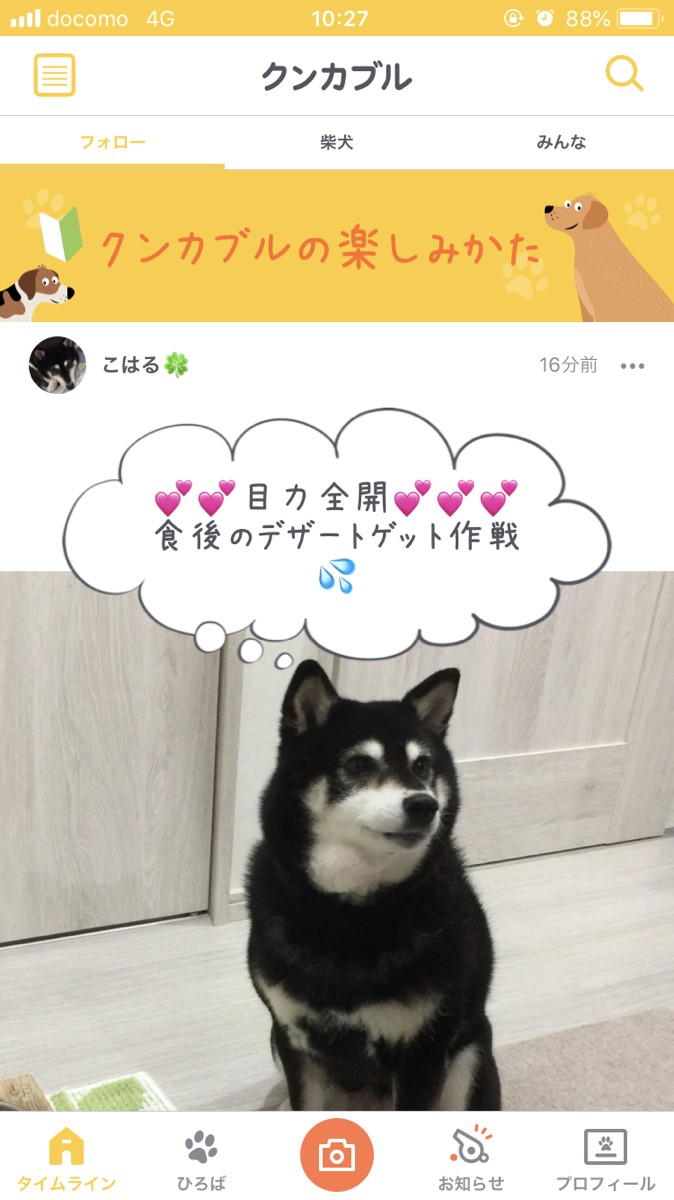Open こはる's profile avatar

pyautogui.click(x=57, y=365)
